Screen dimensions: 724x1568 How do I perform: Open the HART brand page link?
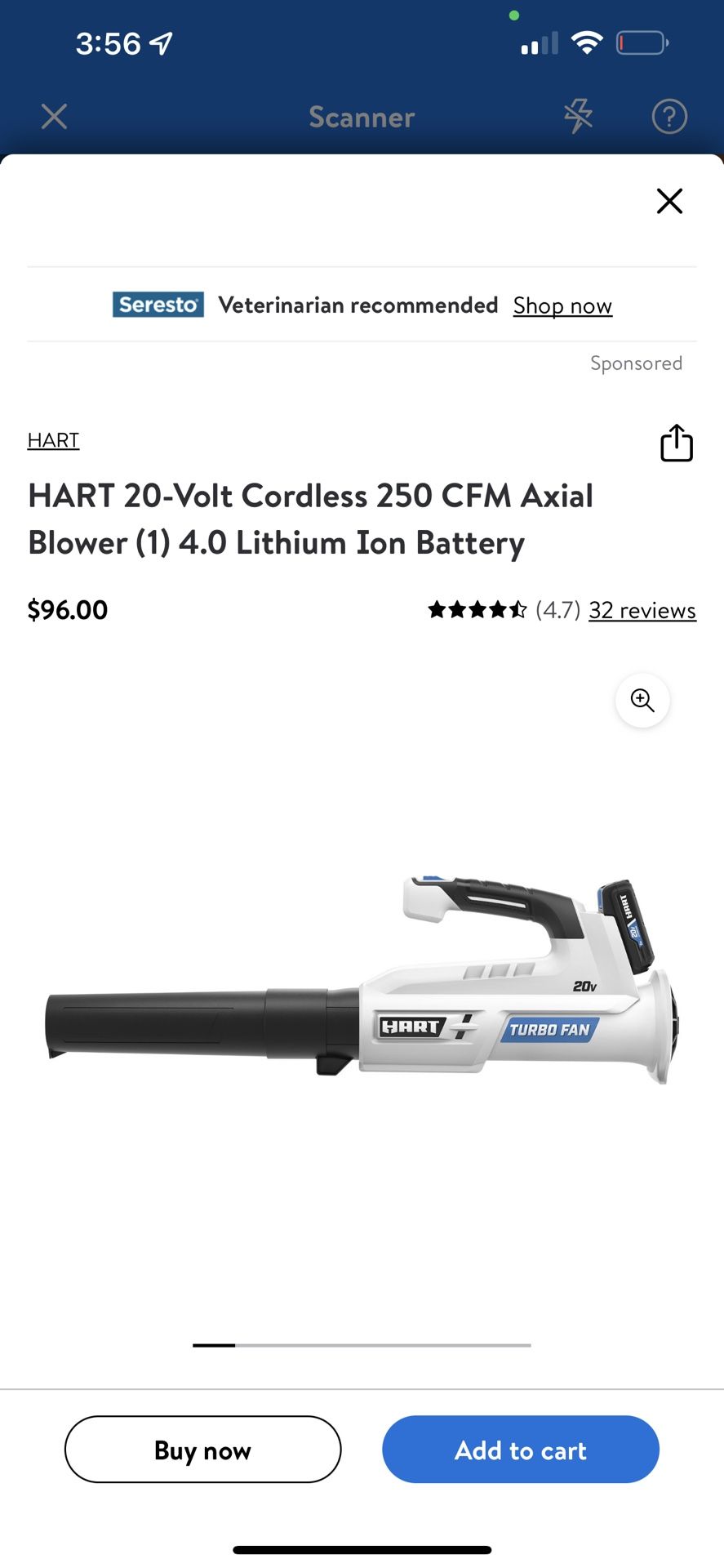(x=52, y=439)
